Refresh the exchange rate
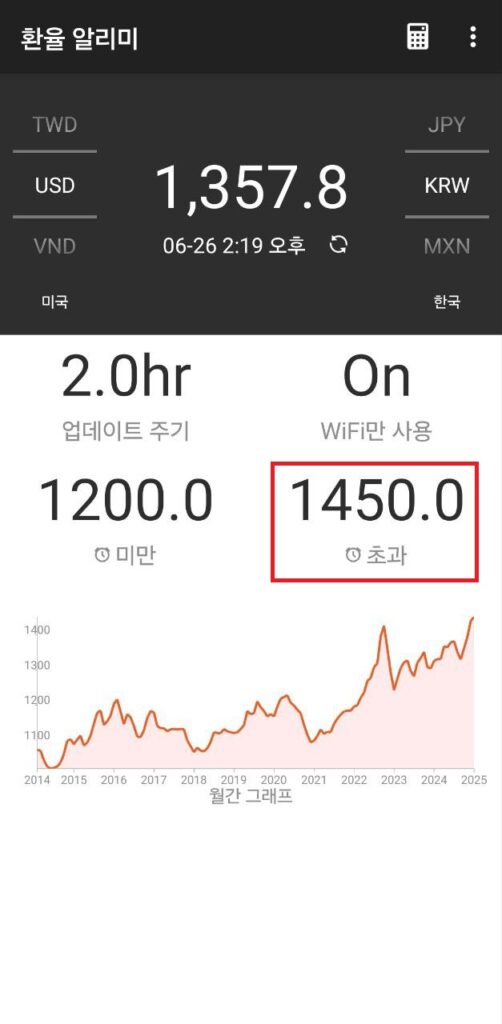 [x=338, y=246]
